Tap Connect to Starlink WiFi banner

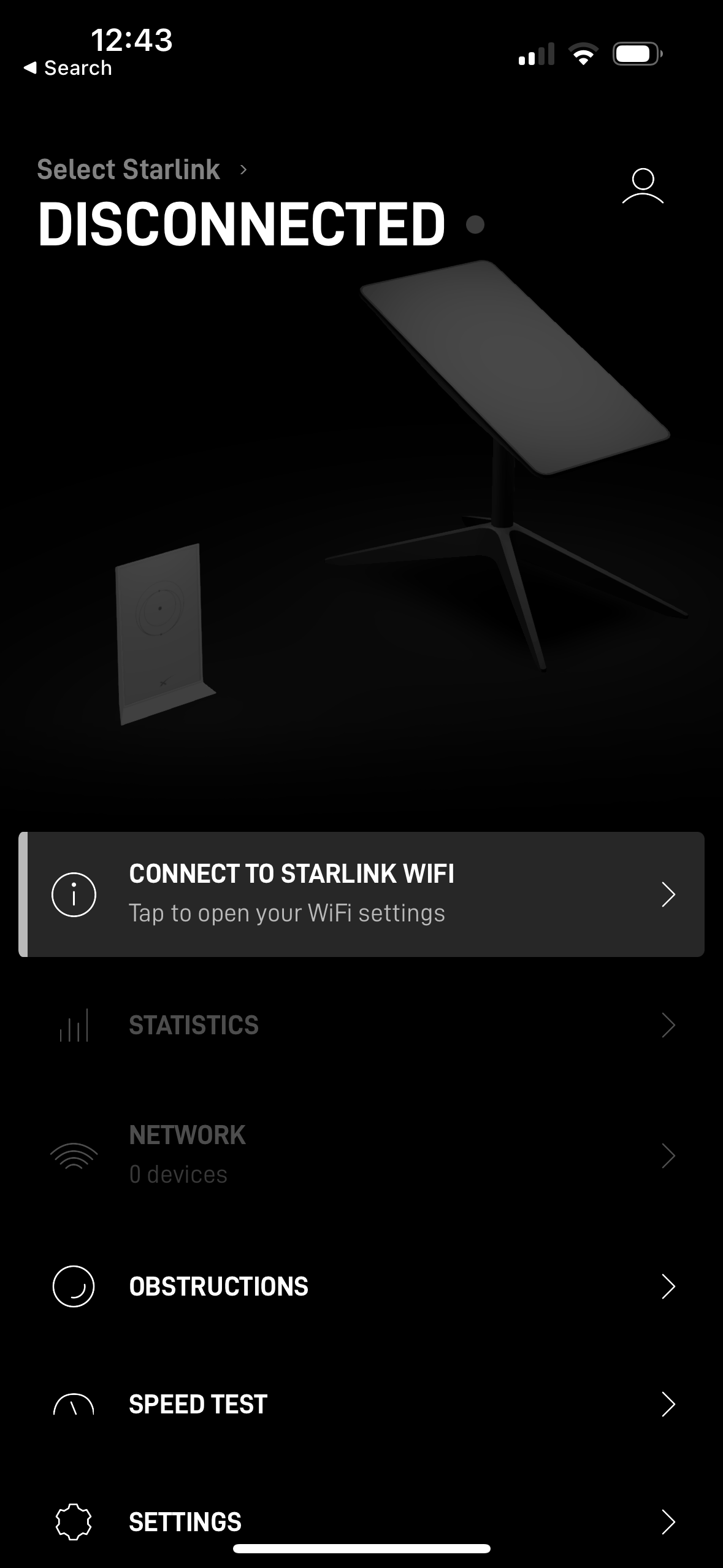361,894
